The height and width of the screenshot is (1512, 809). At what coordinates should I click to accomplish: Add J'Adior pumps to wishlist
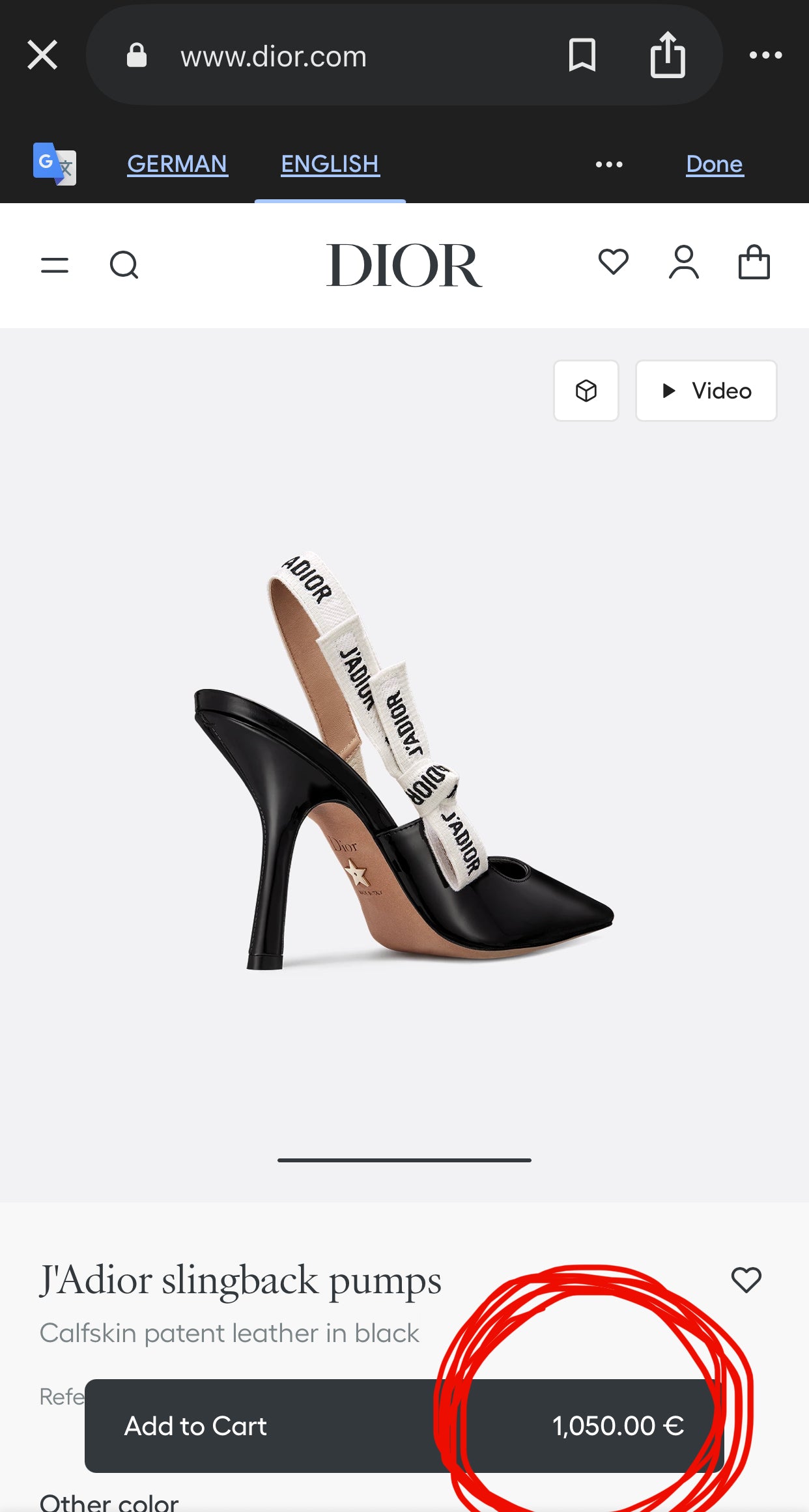pos(746,1280)
